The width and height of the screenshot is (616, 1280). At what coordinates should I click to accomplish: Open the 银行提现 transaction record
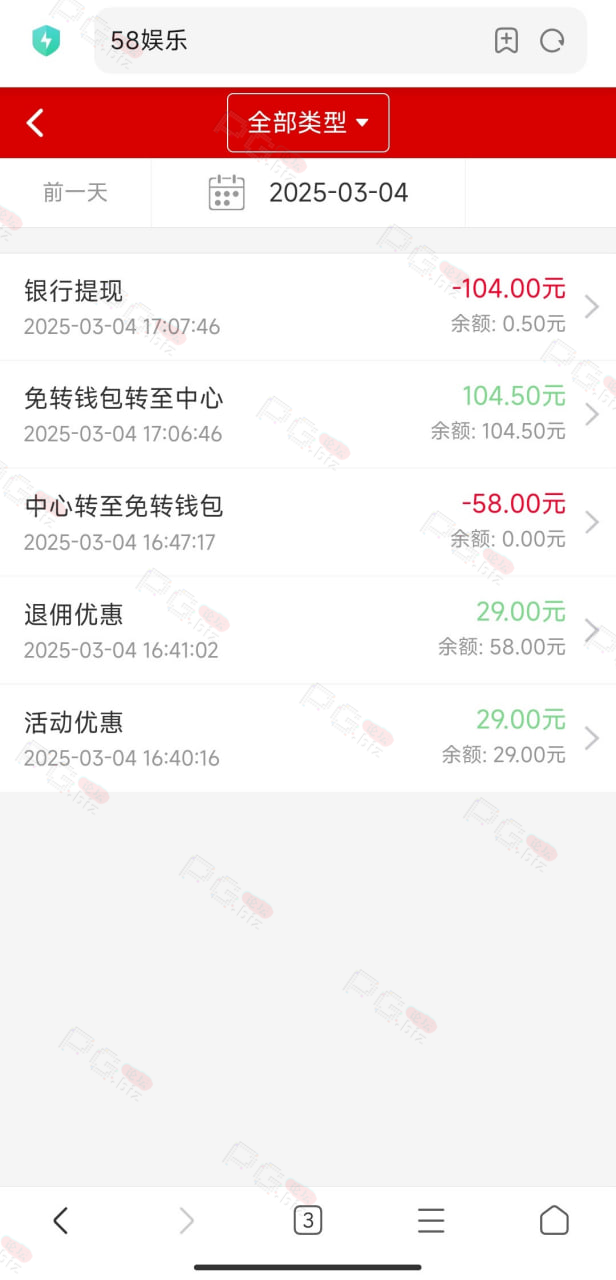tap(308, 307)
